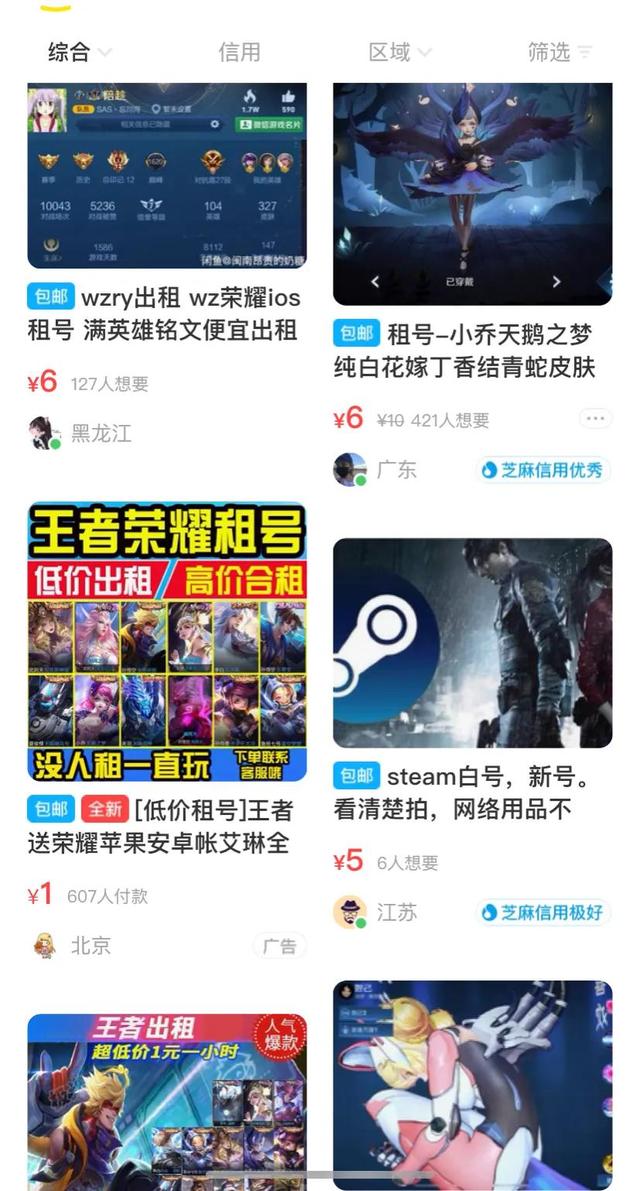View the steam白号 new account listing
640x1191 pixels.
pos(472,643)
